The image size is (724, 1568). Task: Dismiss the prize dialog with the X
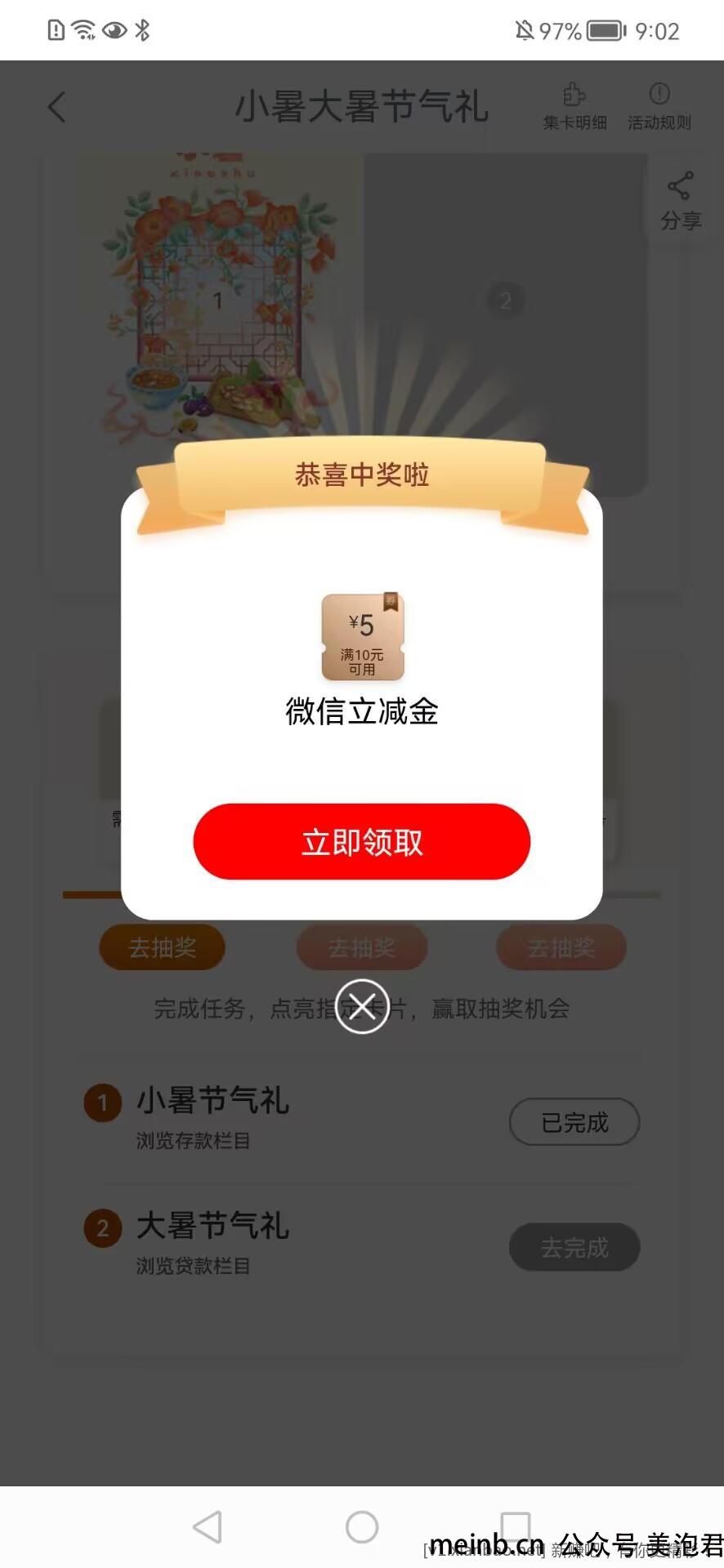point(362,1006)
